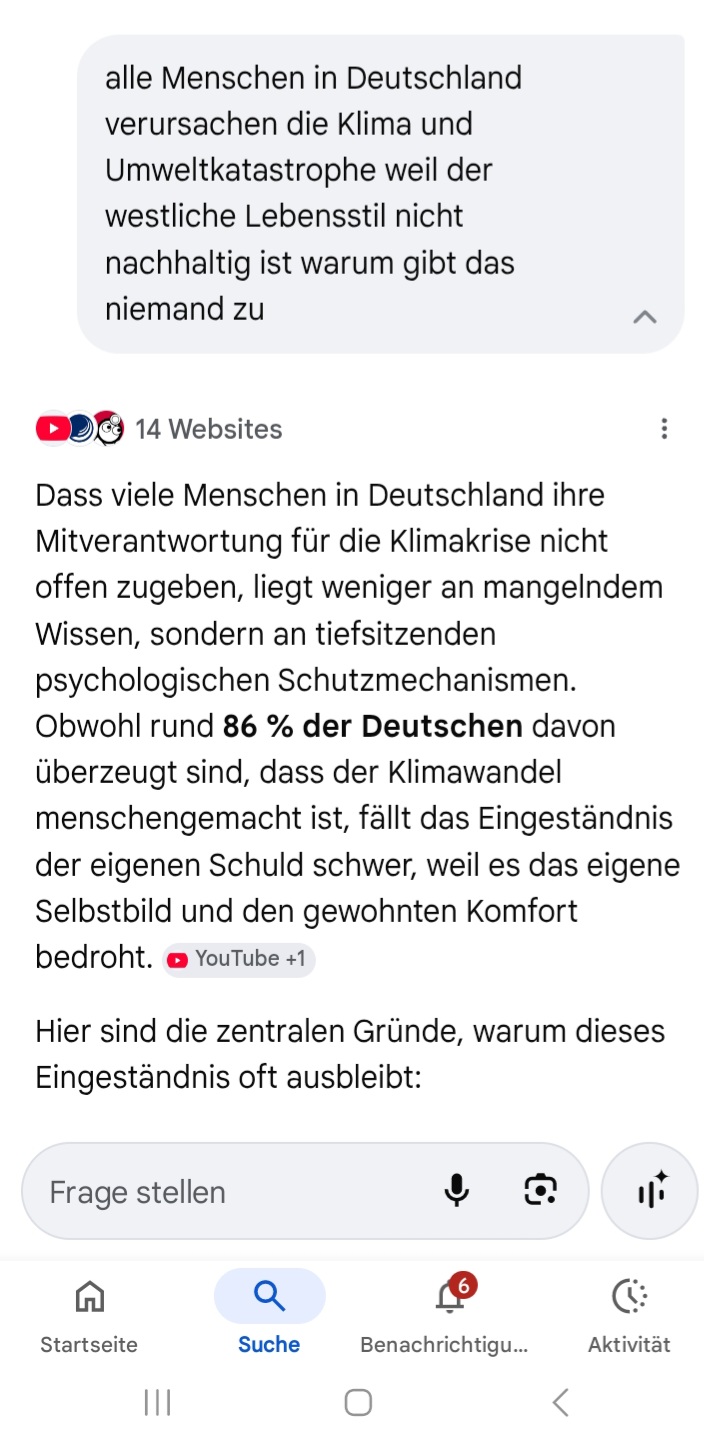Open the answer's three-dot overflow menu
Screen dimensions: 704x1443
[x=664, y=429]
